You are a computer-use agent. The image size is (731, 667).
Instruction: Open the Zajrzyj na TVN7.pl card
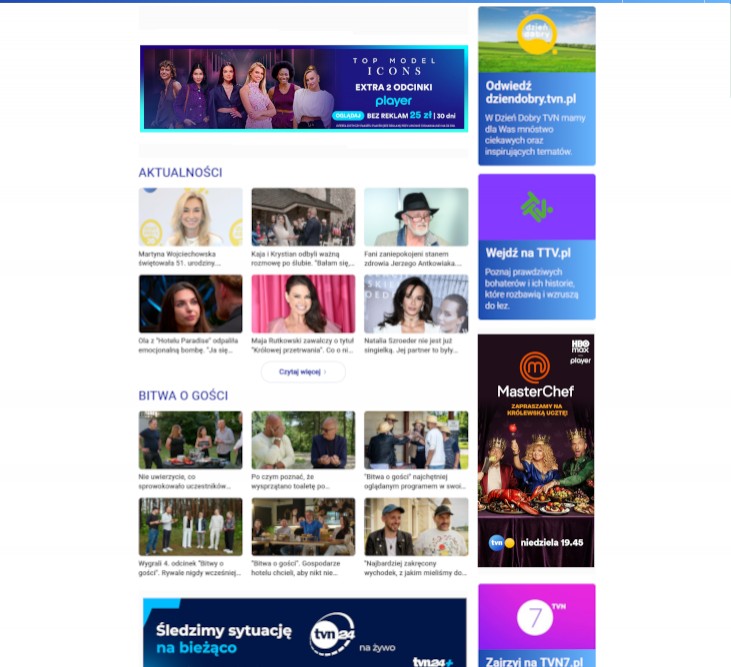point(536,626)
